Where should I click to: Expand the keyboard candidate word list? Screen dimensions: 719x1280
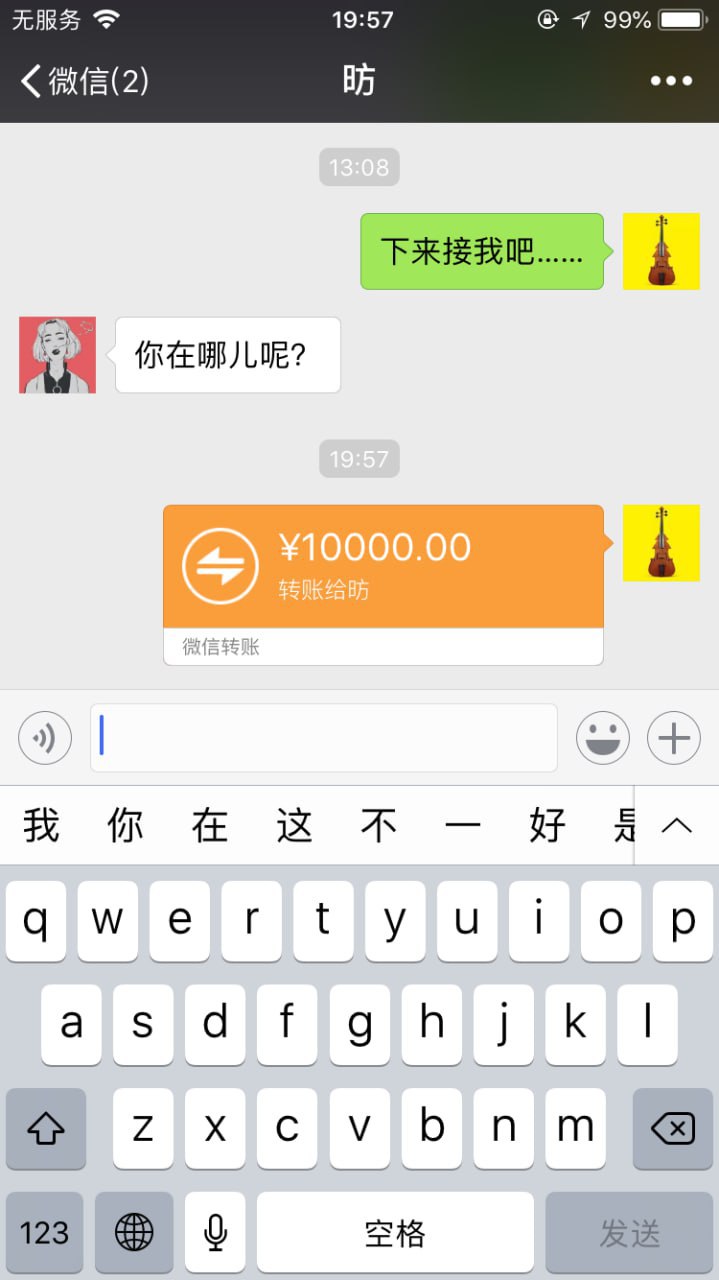(677, 825)
